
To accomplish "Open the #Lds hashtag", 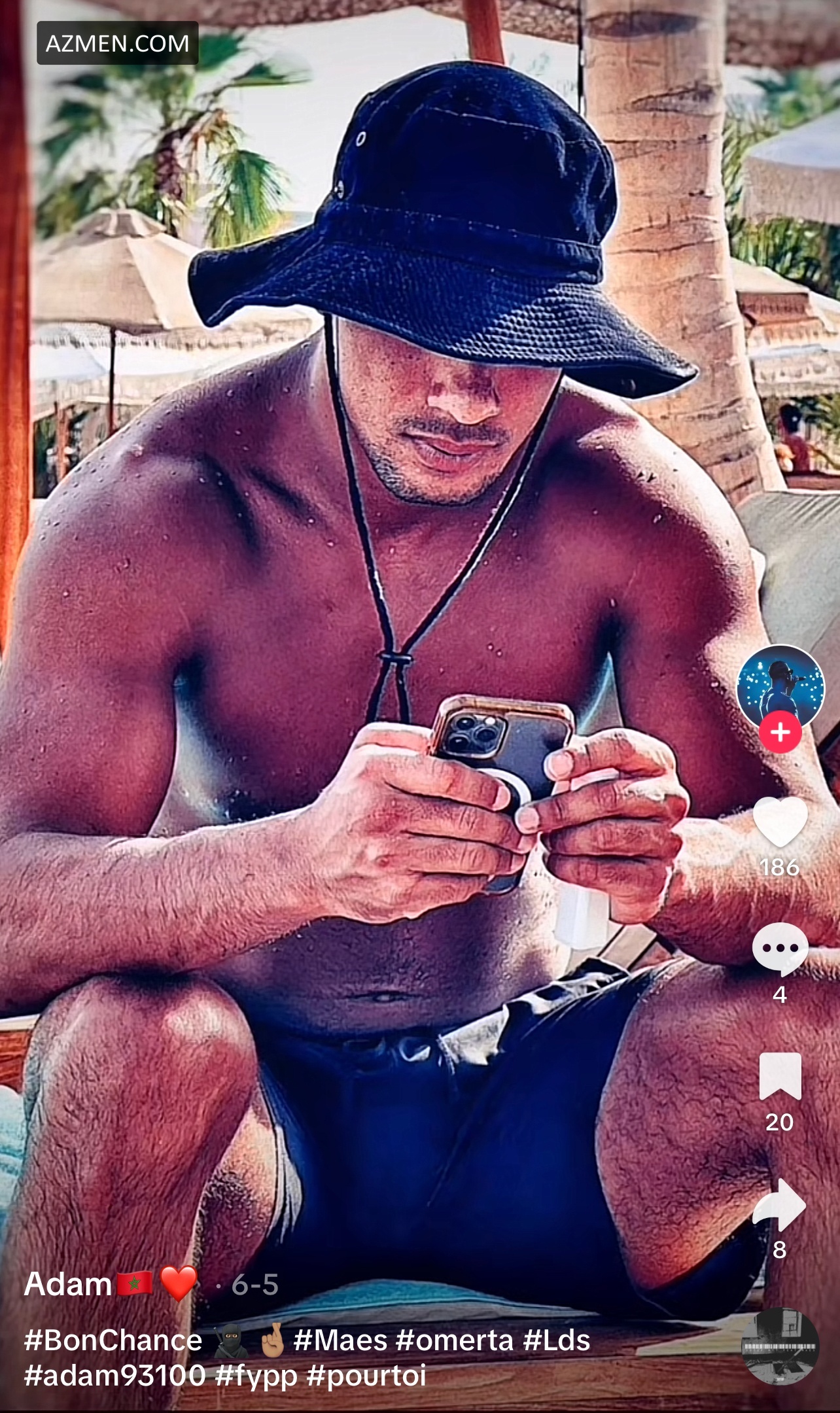I will [557, 1340].
